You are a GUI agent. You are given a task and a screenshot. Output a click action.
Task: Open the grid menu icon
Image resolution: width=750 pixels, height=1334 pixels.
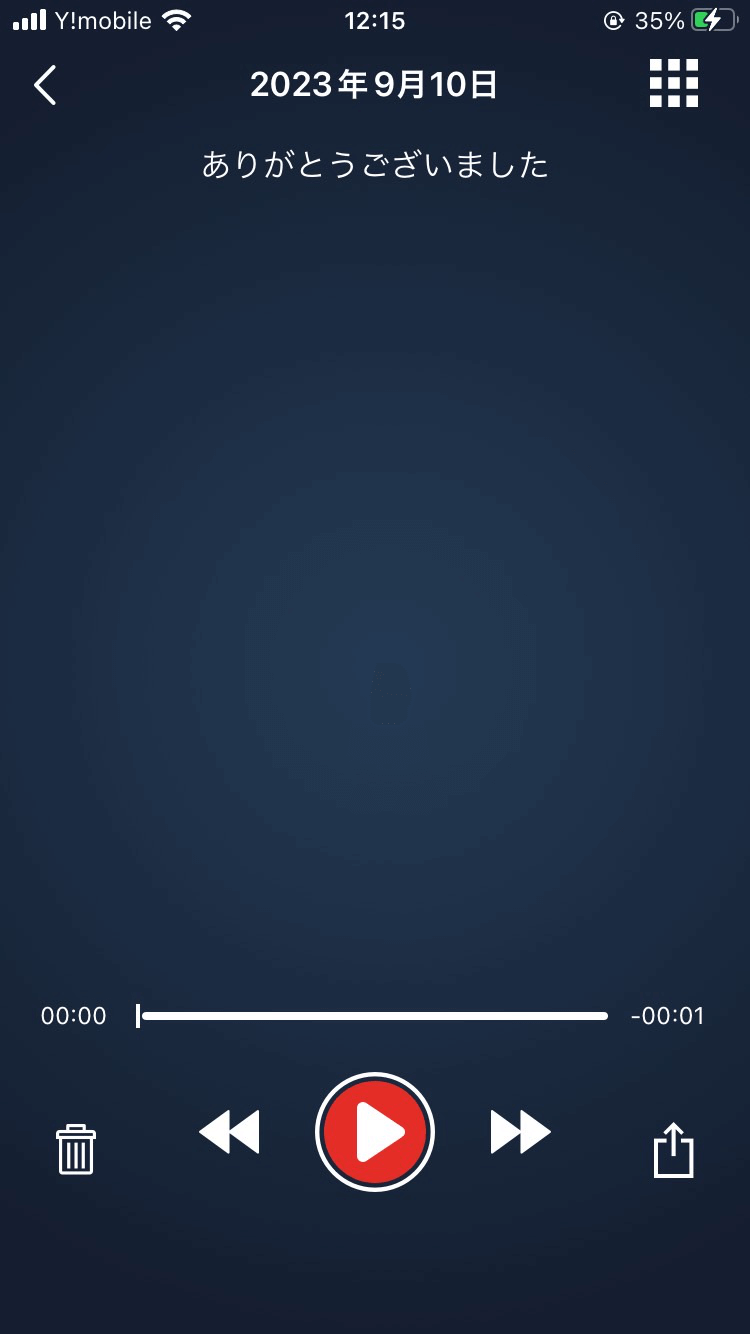[x=673, y=83]
